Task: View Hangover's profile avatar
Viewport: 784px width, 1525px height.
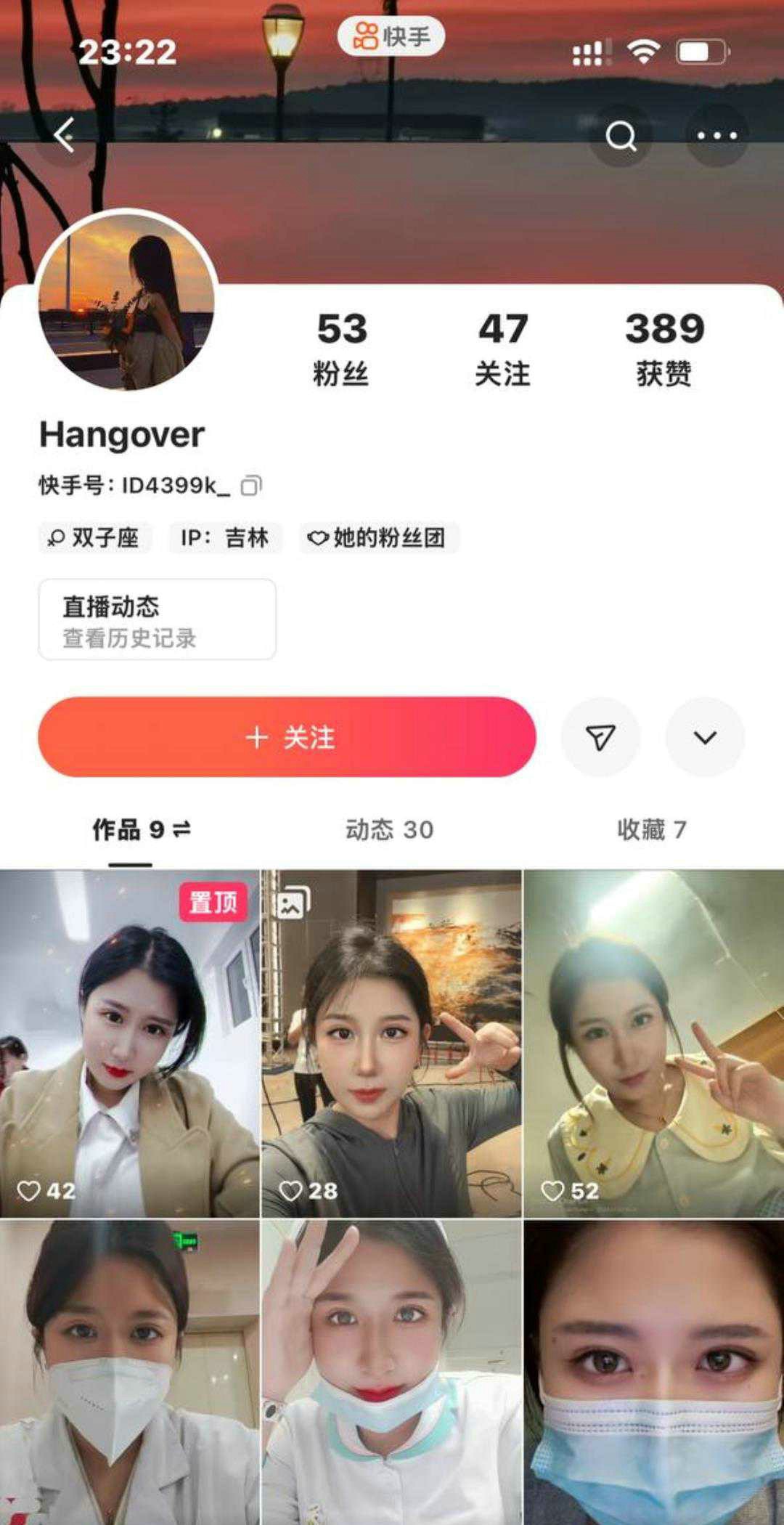Action: 126,301
